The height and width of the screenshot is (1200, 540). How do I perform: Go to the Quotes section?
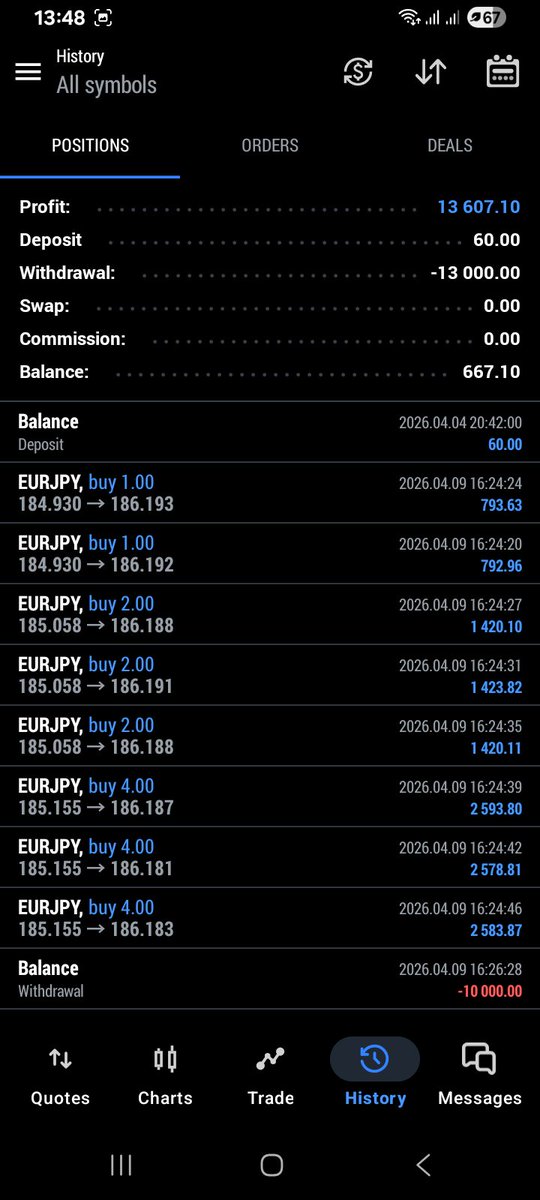(60, 1075)
